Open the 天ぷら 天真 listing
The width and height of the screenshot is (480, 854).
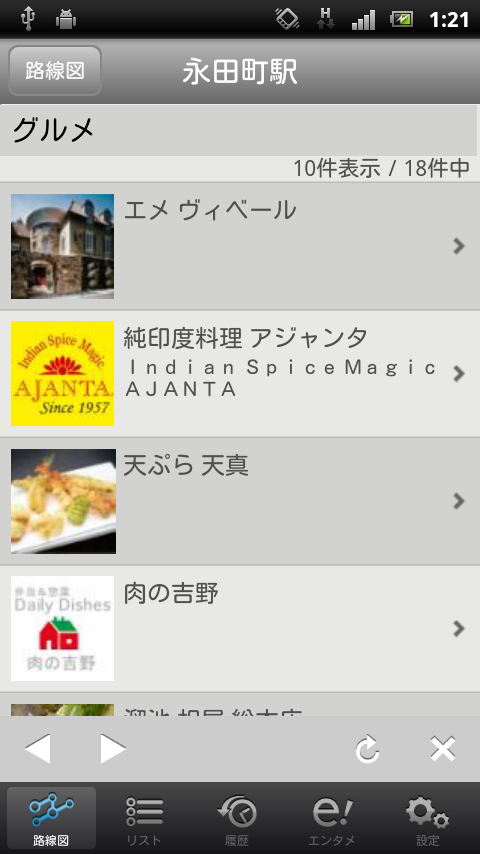point(240,501)
